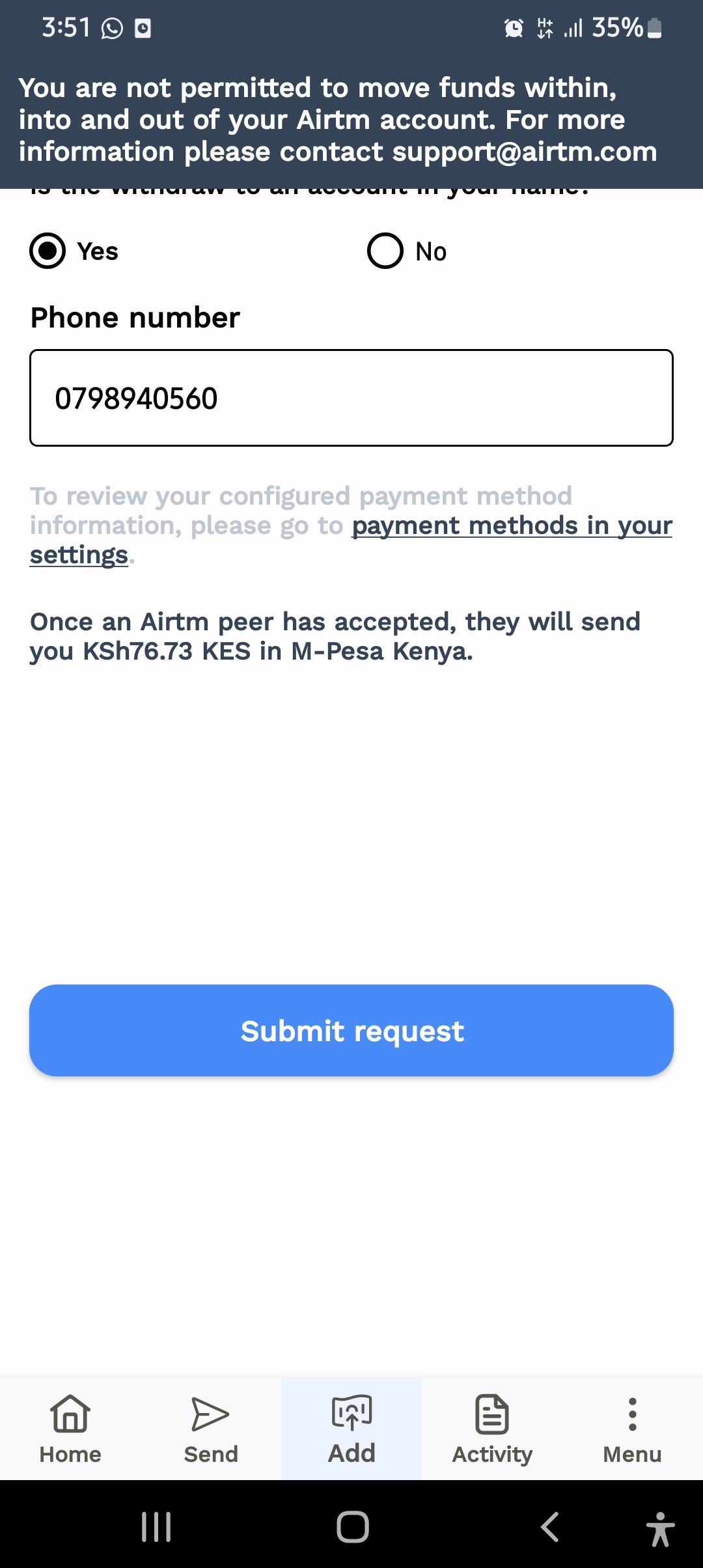The height and width of the screenshot is (1568, 703).
Task: Open recent apps from navigation bar
Action: click(156, 1527)
